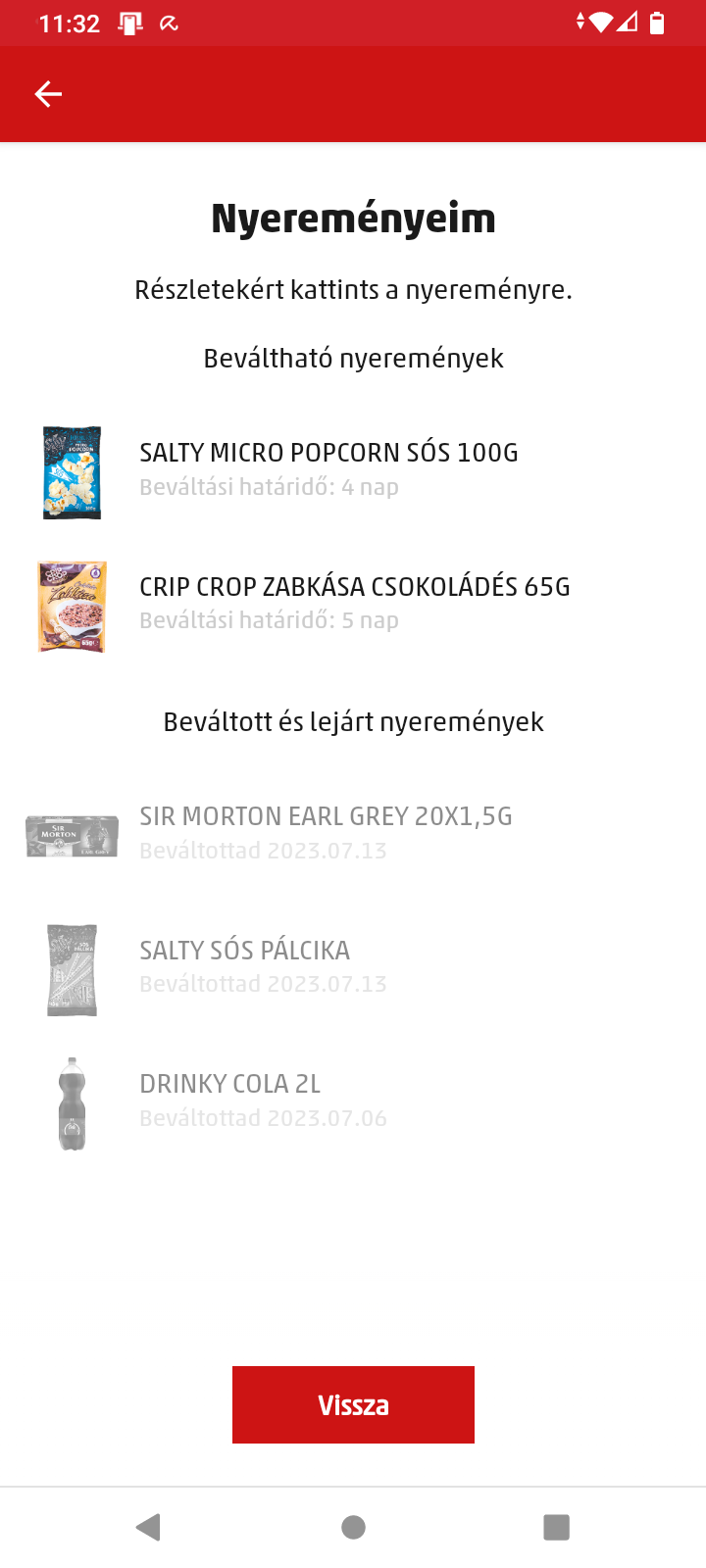
Task: View the Sir Morton Earl Grey prize
Action: coord(326,832)
